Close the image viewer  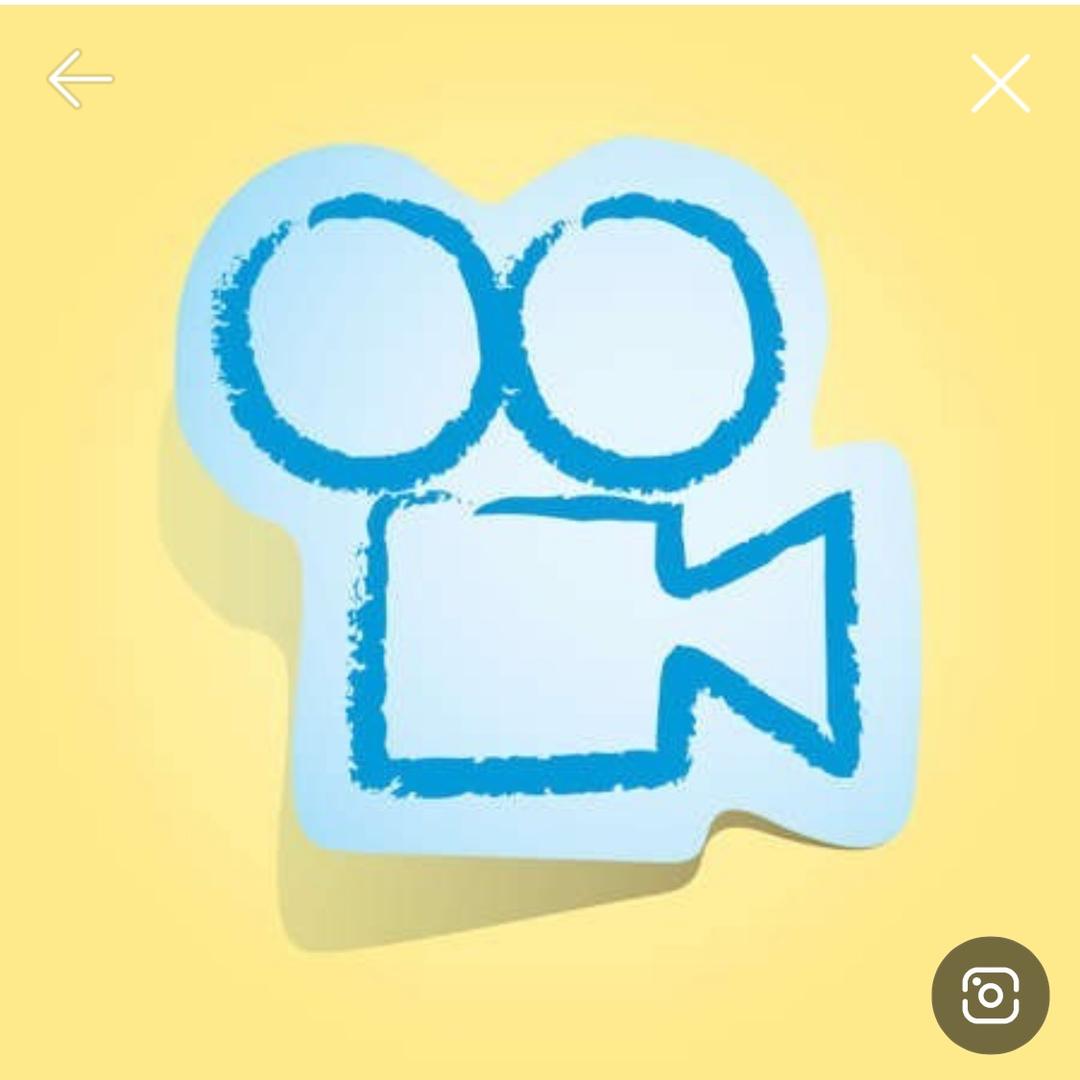[x=1000, y=83]
